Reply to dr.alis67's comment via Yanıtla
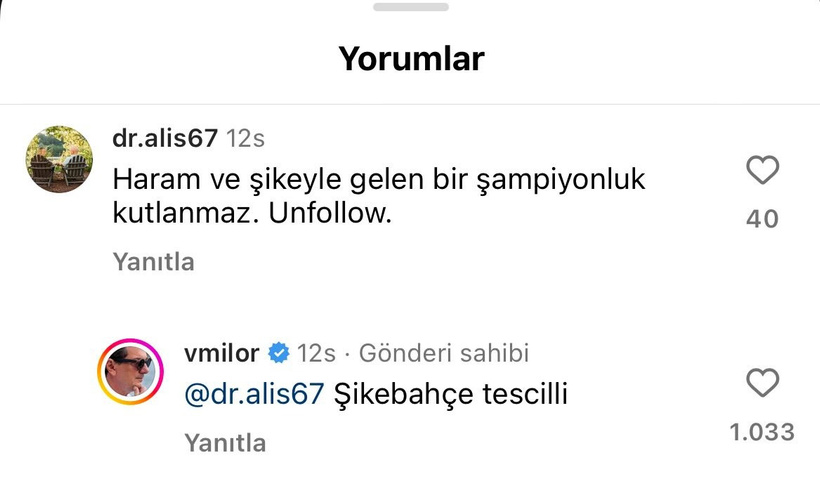This screenshot has height=500, width=820. pos(153,262)
